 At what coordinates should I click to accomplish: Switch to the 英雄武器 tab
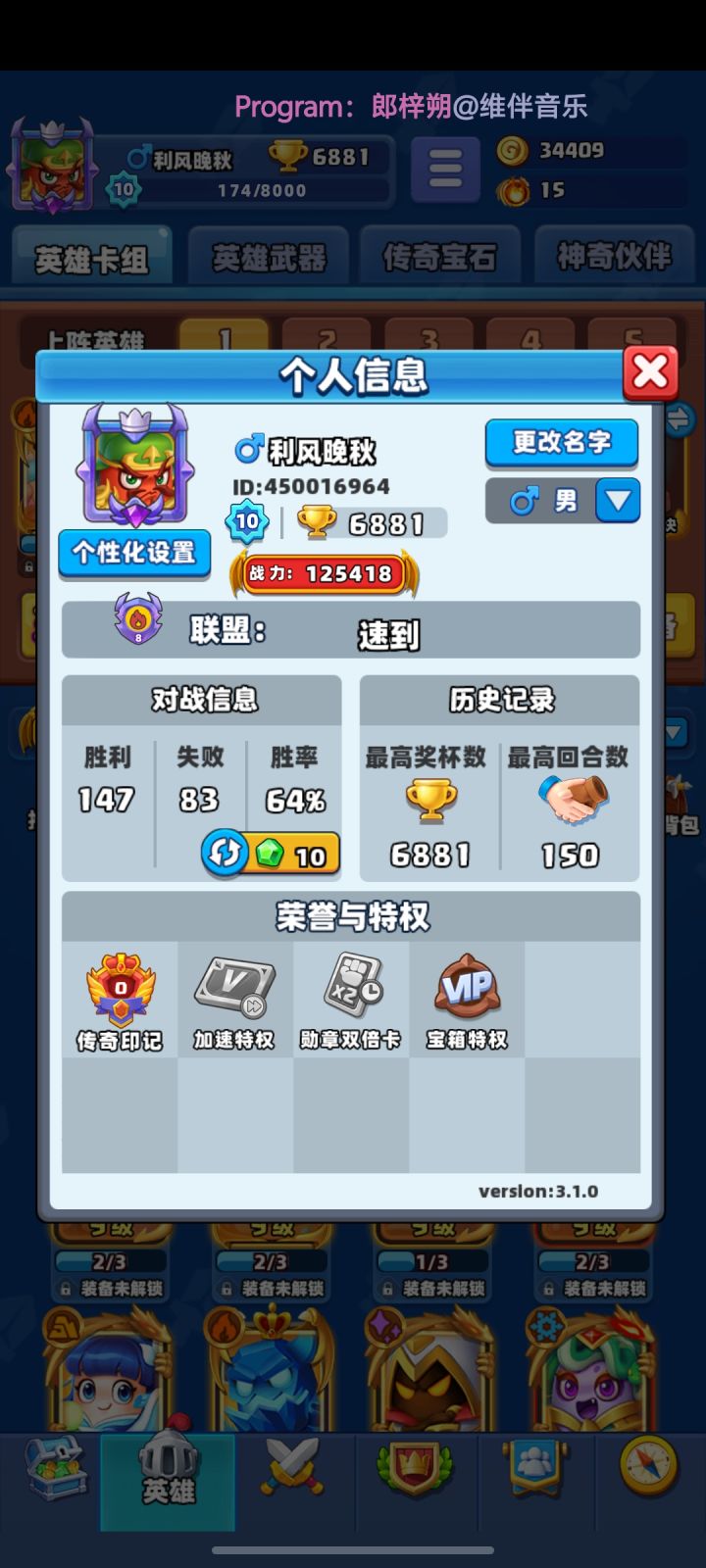pos(268,254)
